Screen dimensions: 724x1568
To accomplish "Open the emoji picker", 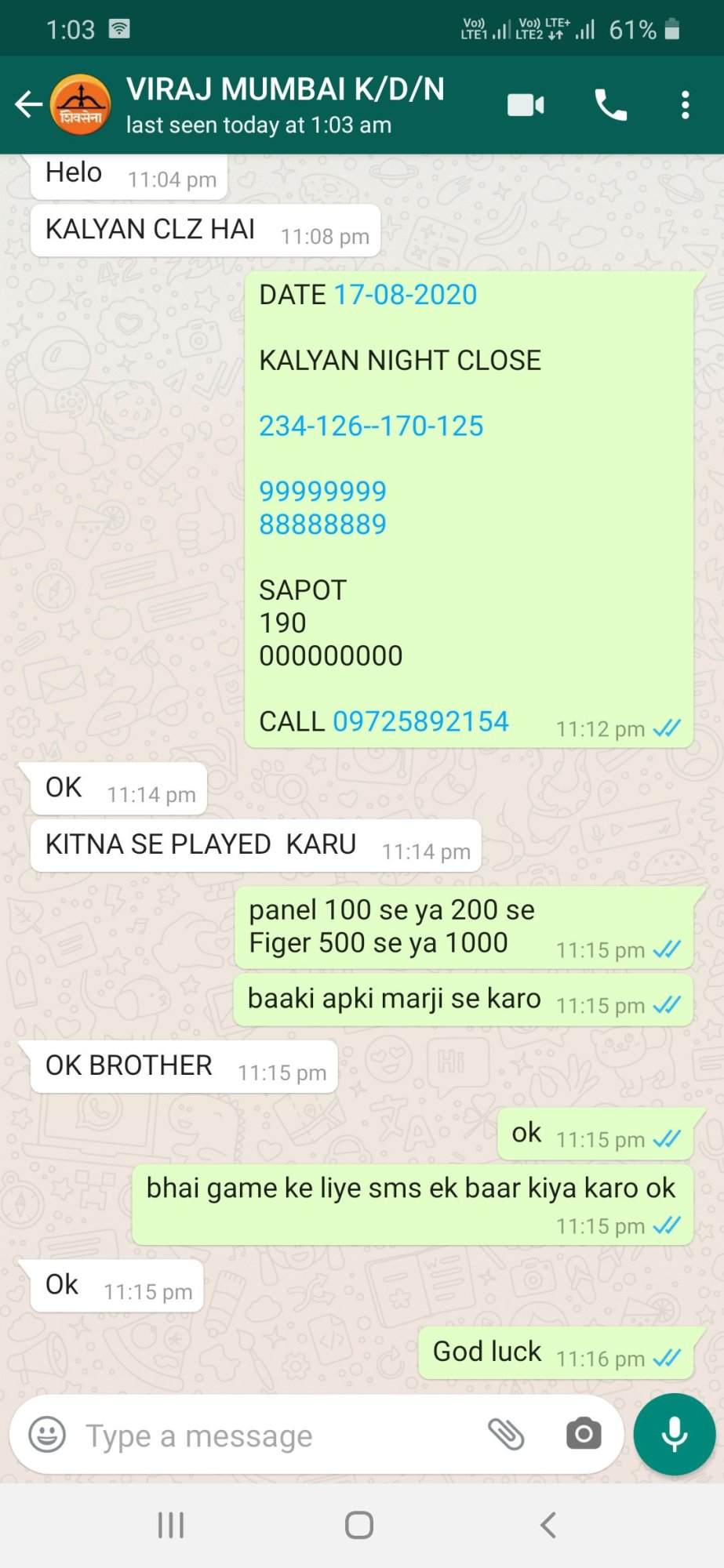I will [x=47, y=1436].
